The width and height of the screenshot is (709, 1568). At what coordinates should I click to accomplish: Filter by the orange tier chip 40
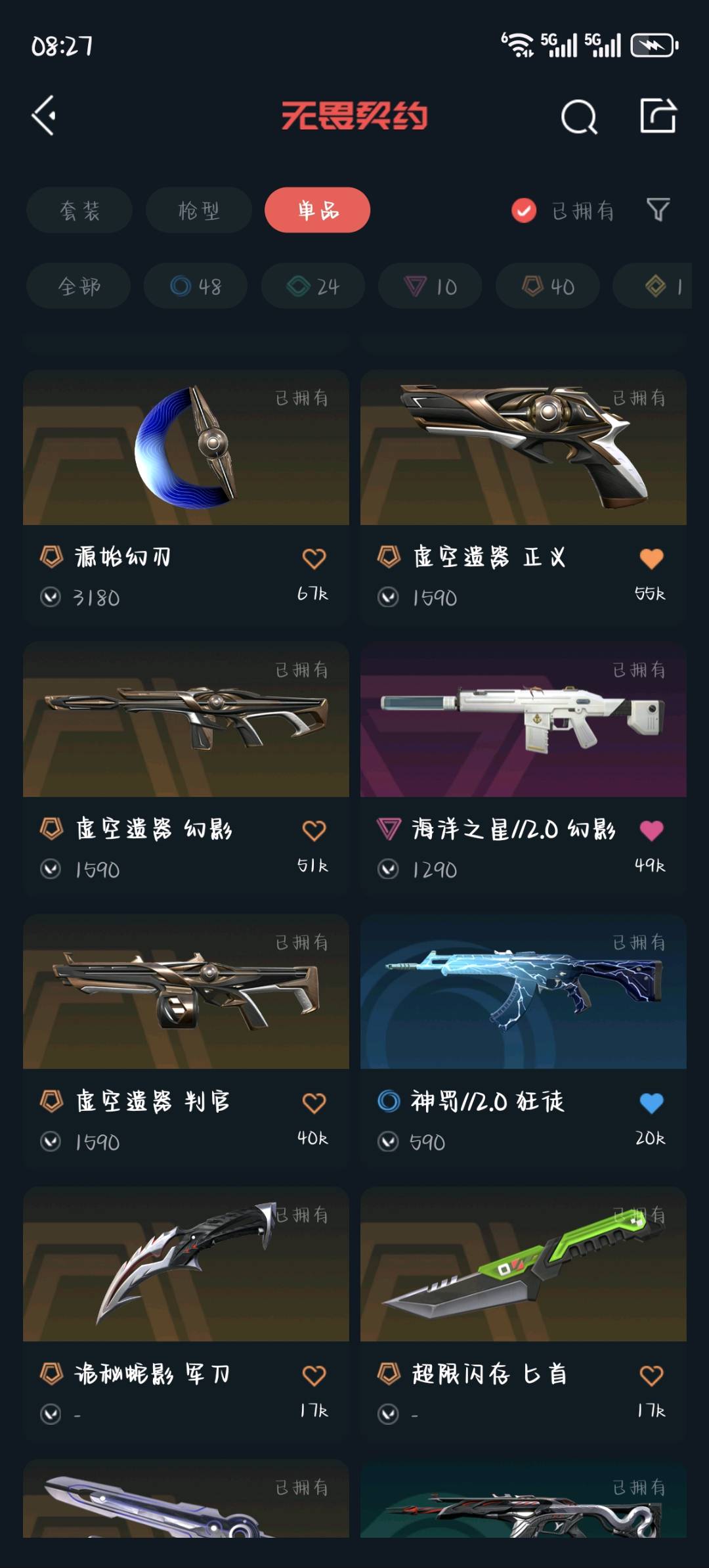click(548, 286)
